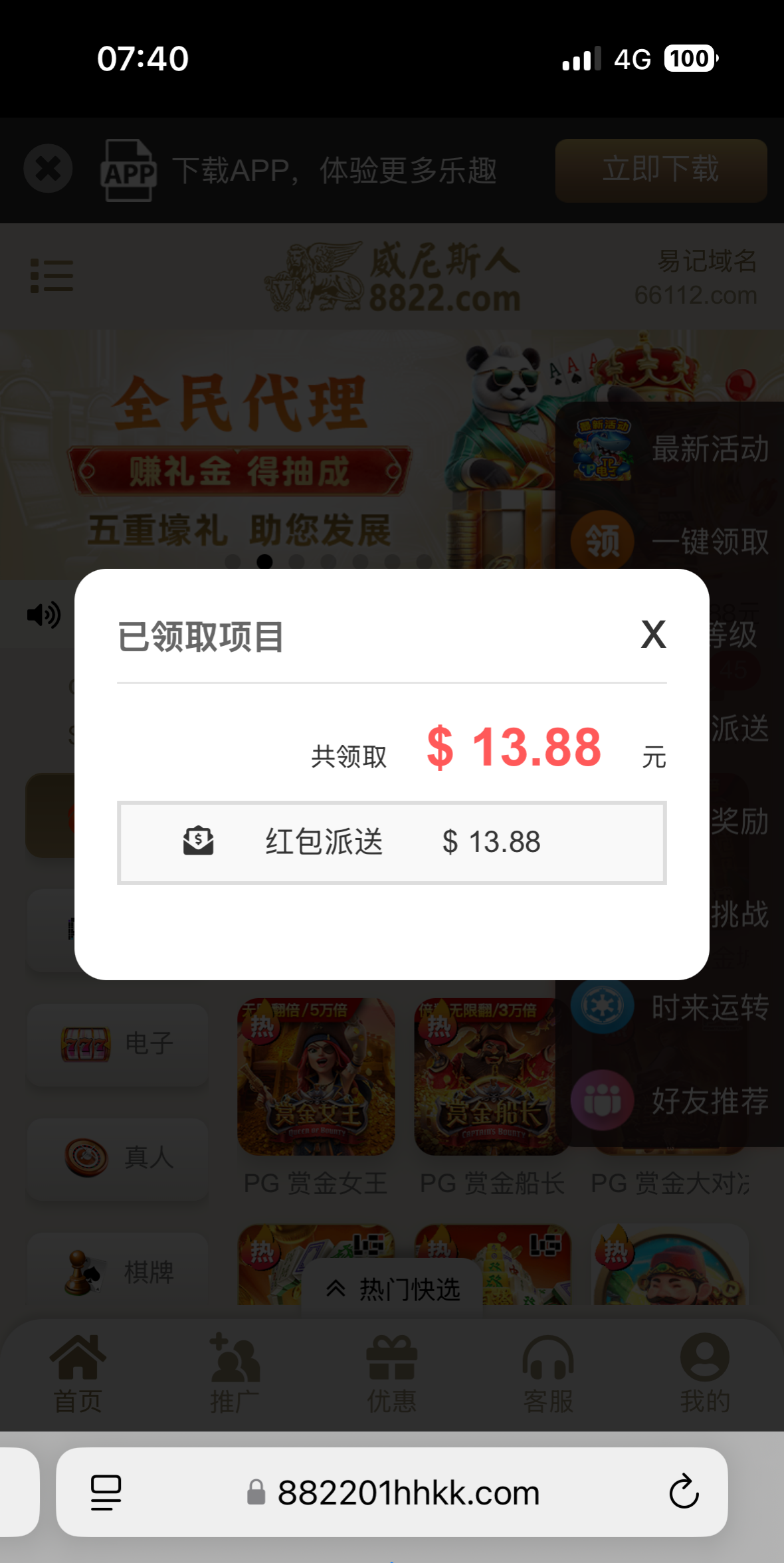
Task: Close the 已领取项目 dialog
Action: click(x=653, y=635)
